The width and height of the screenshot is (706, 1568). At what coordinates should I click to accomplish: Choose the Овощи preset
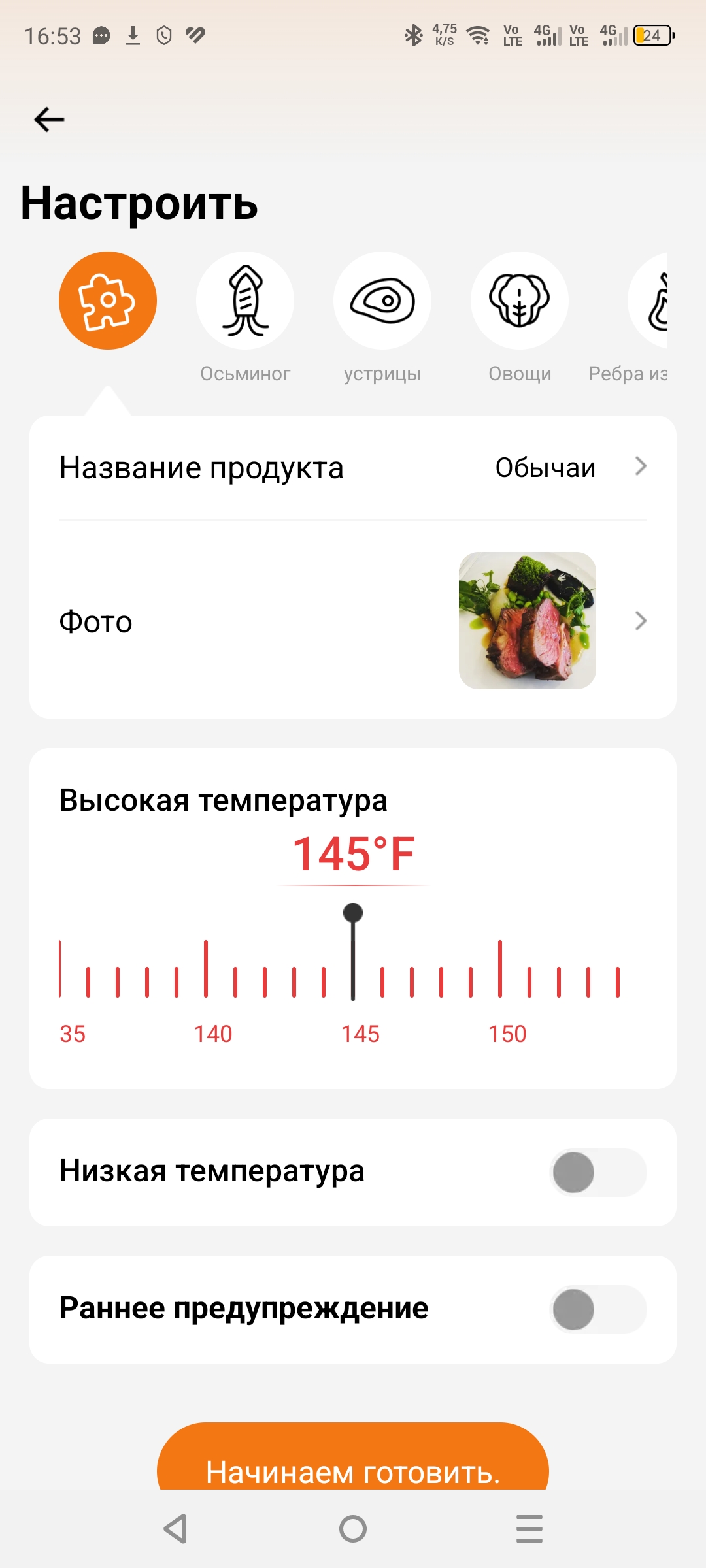pyautogui.click(x=520, y=301)
